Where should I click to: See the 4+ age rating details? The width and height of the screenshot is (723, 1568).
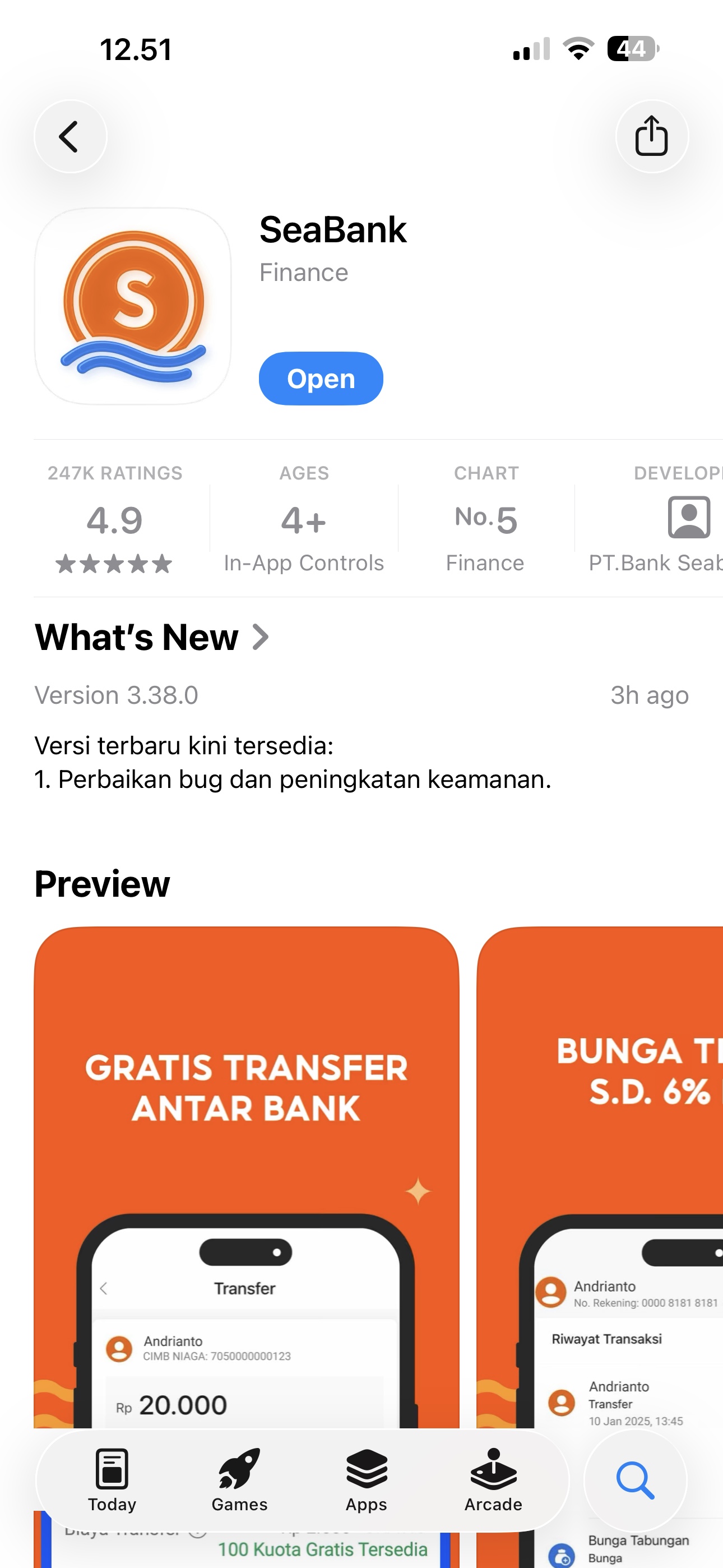[304, 519]
